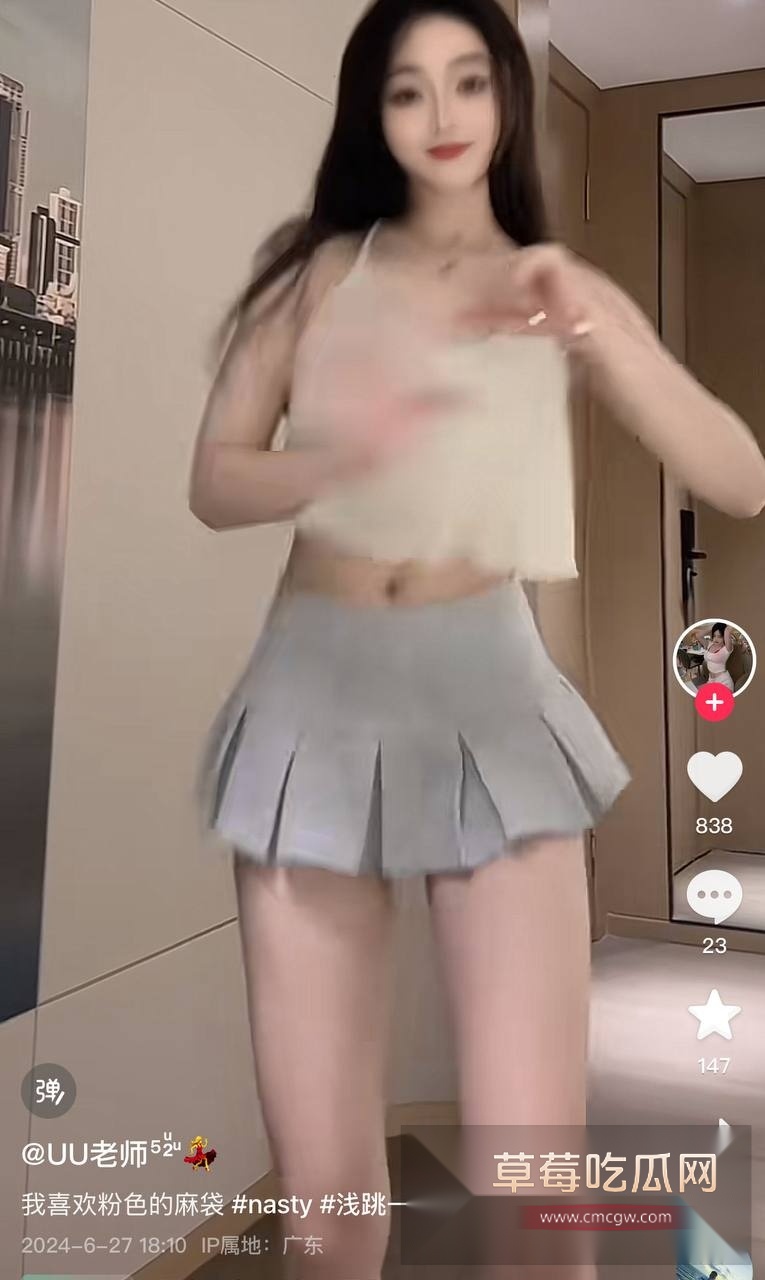Viewport: 765px width, 1280px height.
Task: Open the comments on this video
Action: tap(714, 896)
